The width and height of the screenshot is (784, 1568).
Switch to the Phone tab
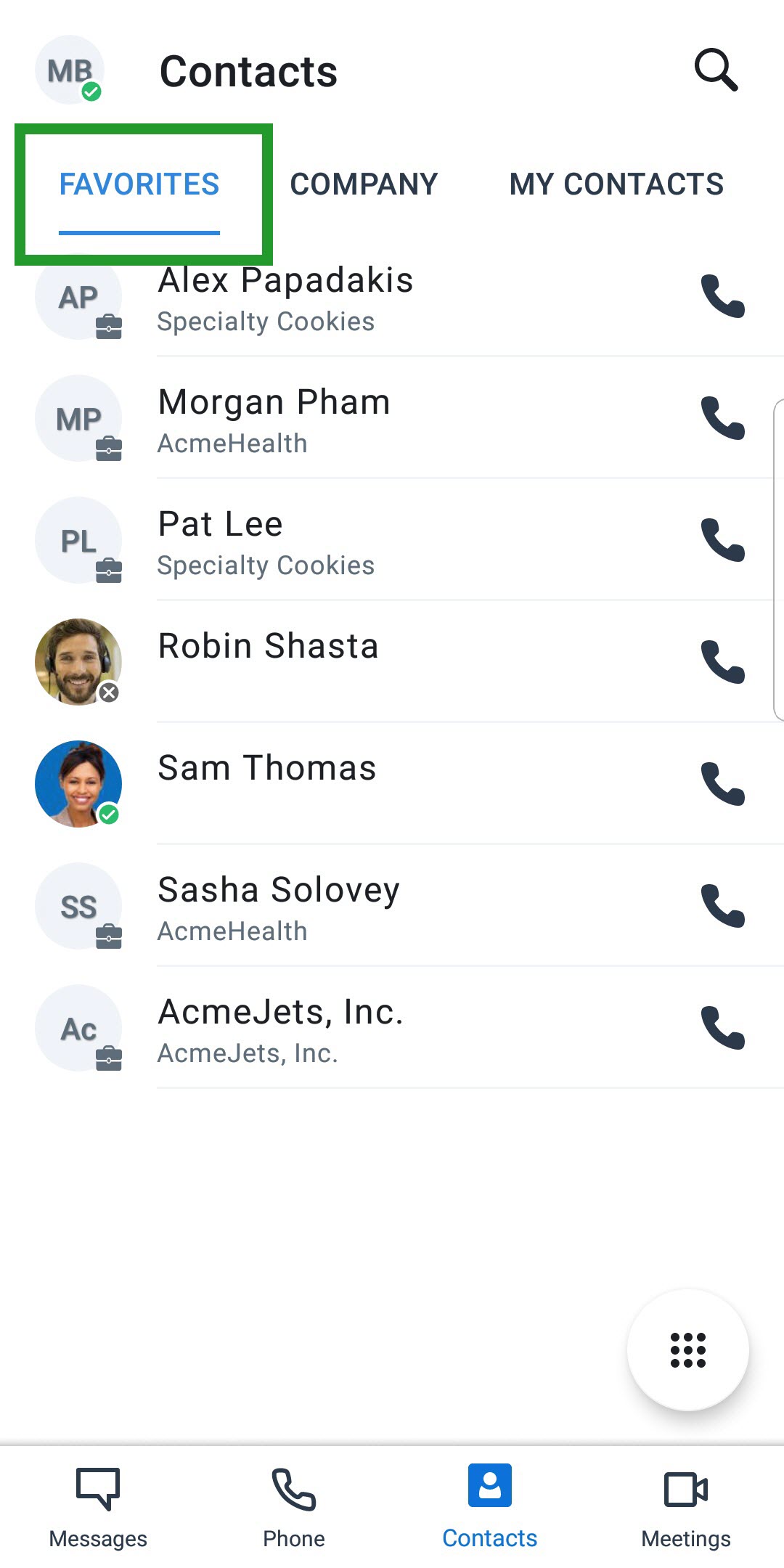tap(294, 1508)
